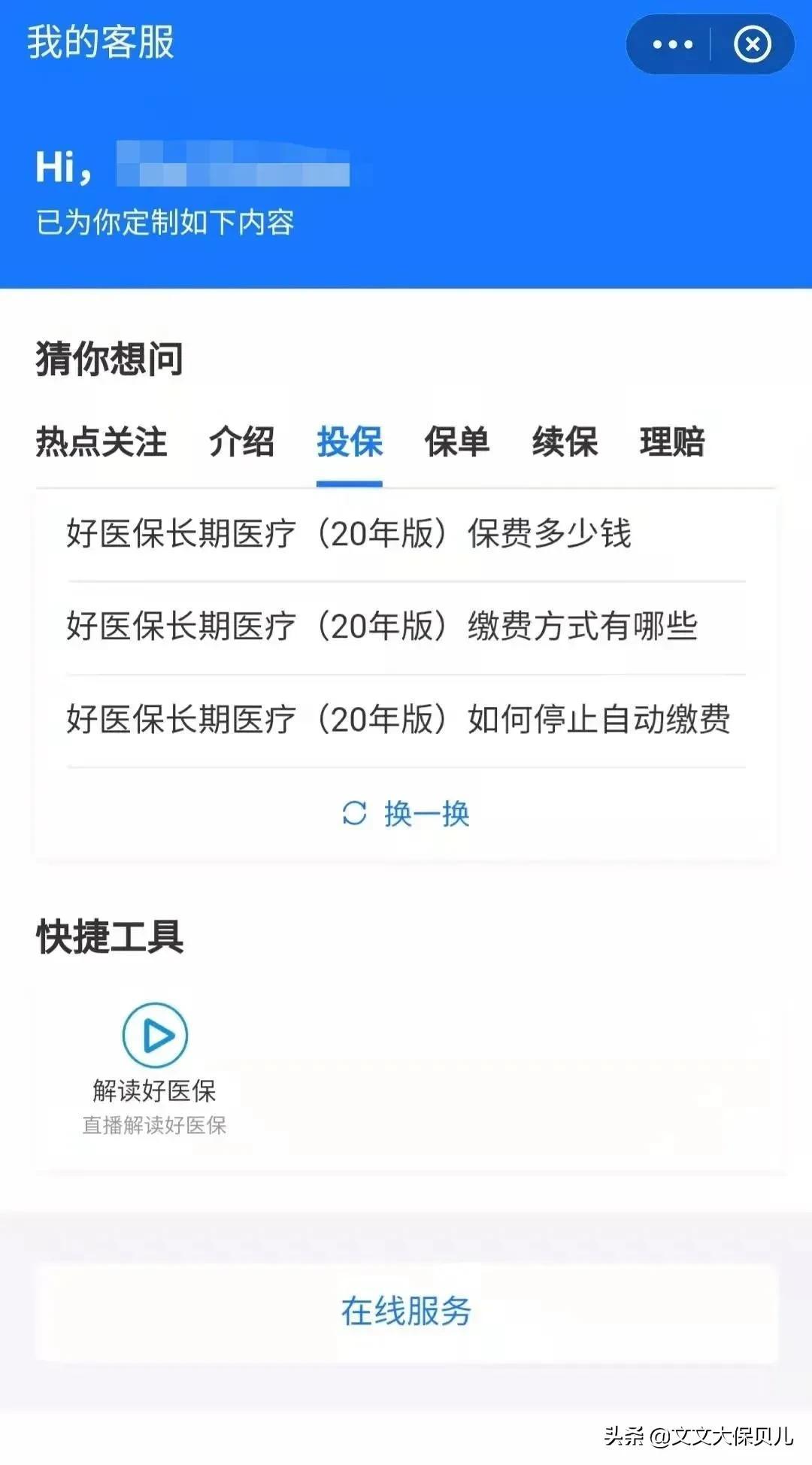This screenshot has height=1465, width=812.
Task: Refresh questions with 换一换
Action: (x=406, y=814)
